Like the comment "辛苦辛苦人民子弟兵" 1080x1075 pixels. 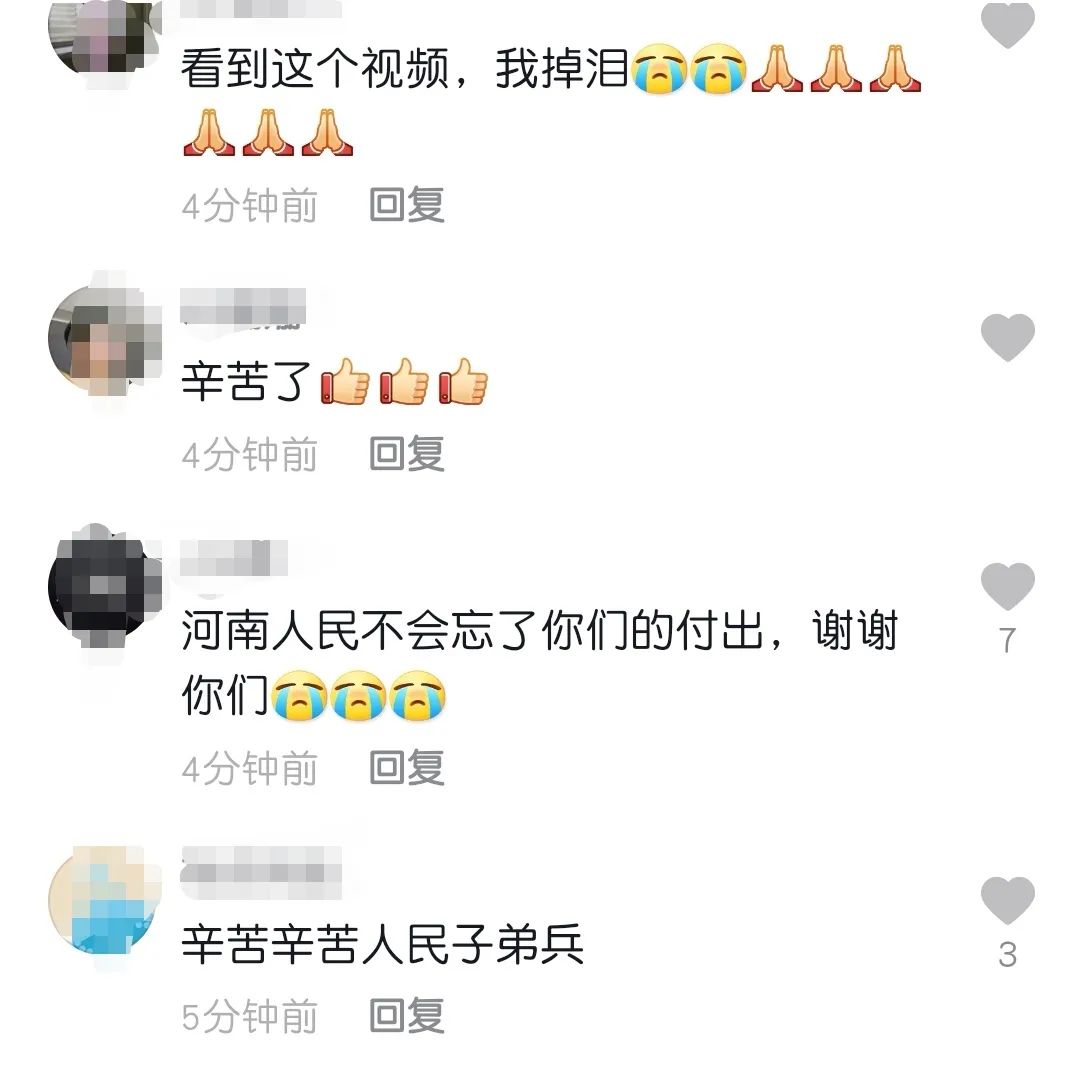tap(1007, 900)
